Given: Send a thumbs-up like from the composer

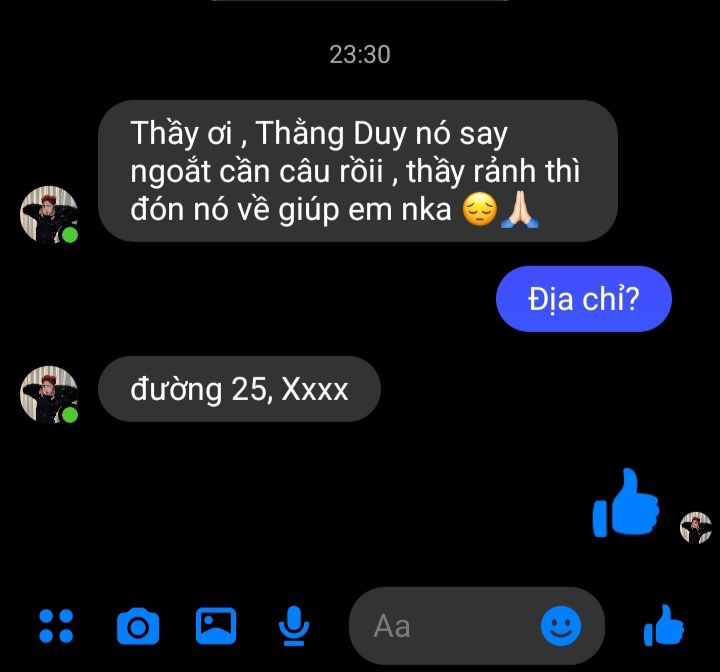Looking at the screenshot, I should 663,626.
